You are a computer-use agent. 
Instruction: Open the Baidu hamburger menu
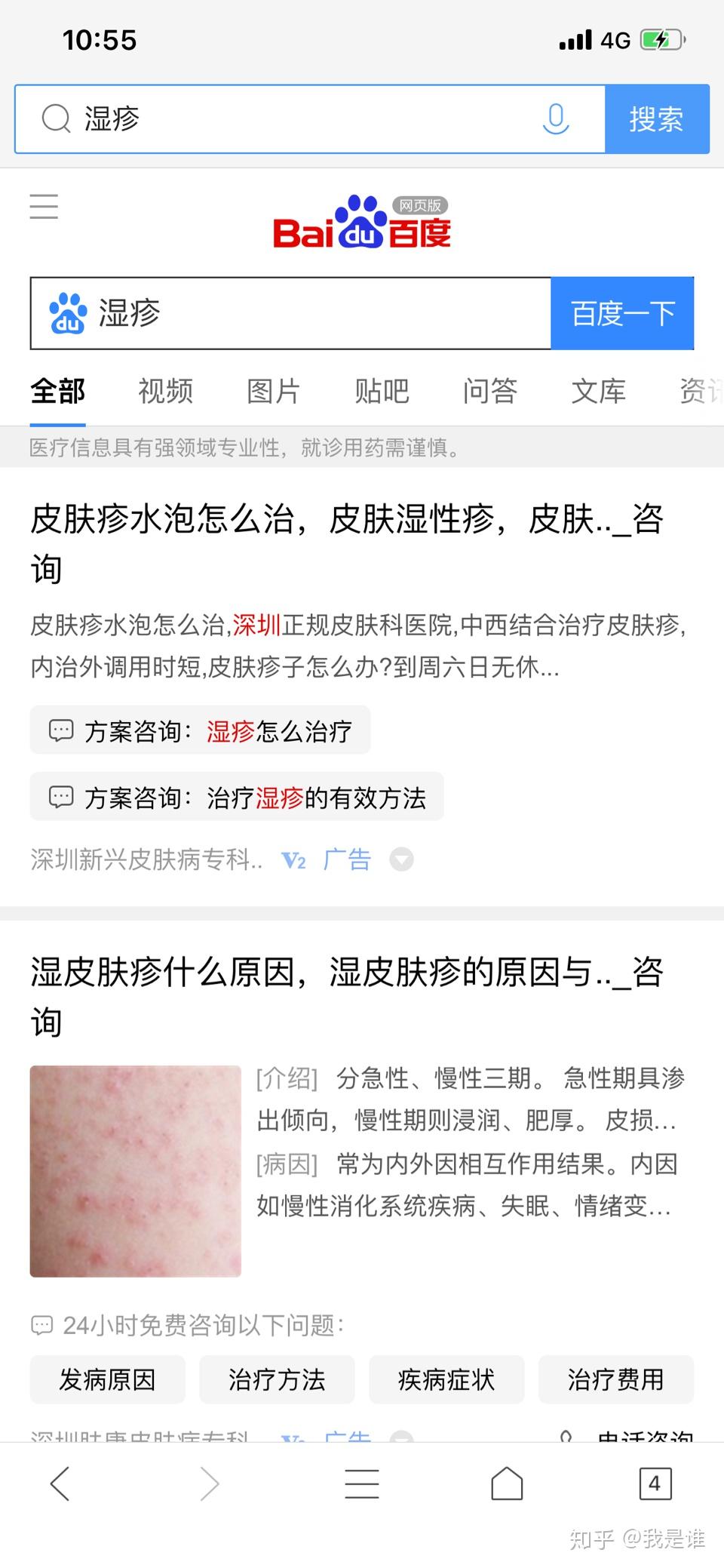44,206
